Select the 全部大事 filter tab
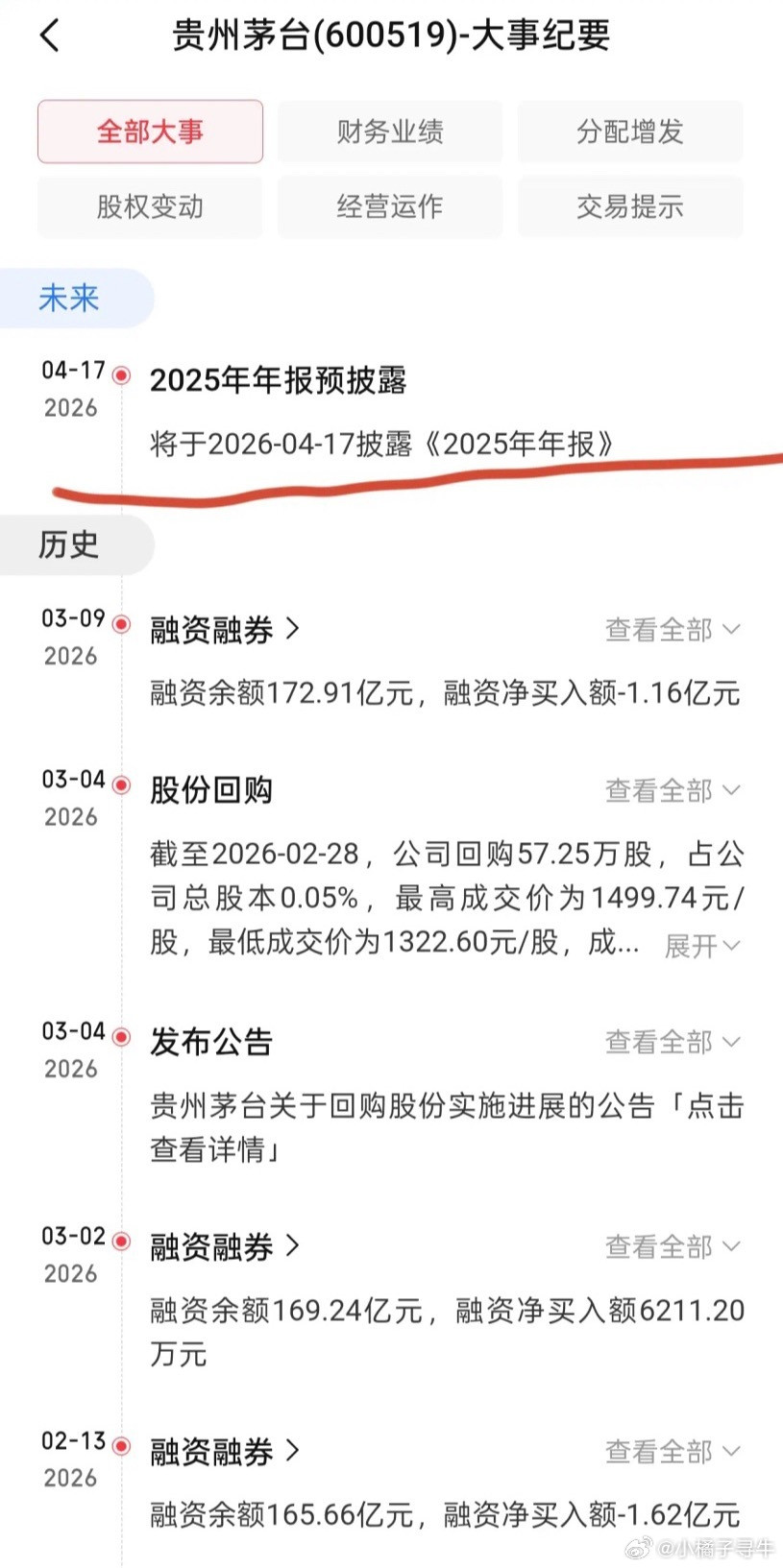783x1568 pixels. click(x=149, y=133)
